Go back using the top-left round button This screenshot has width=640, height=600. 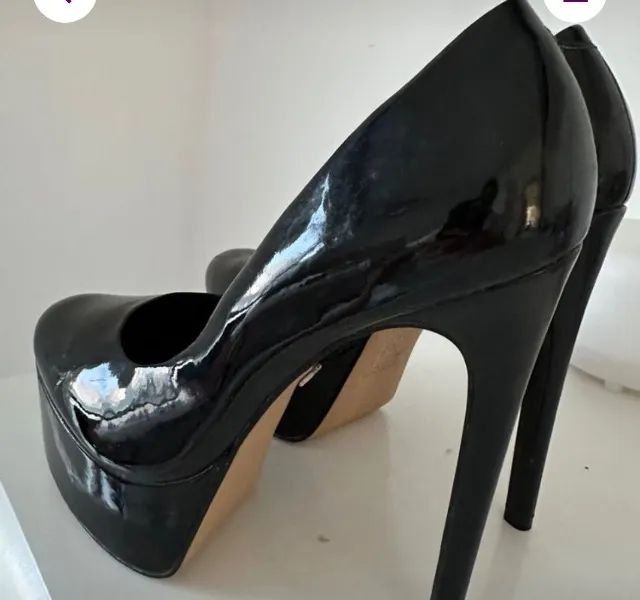pyautogui.click(x=64, y=3)
